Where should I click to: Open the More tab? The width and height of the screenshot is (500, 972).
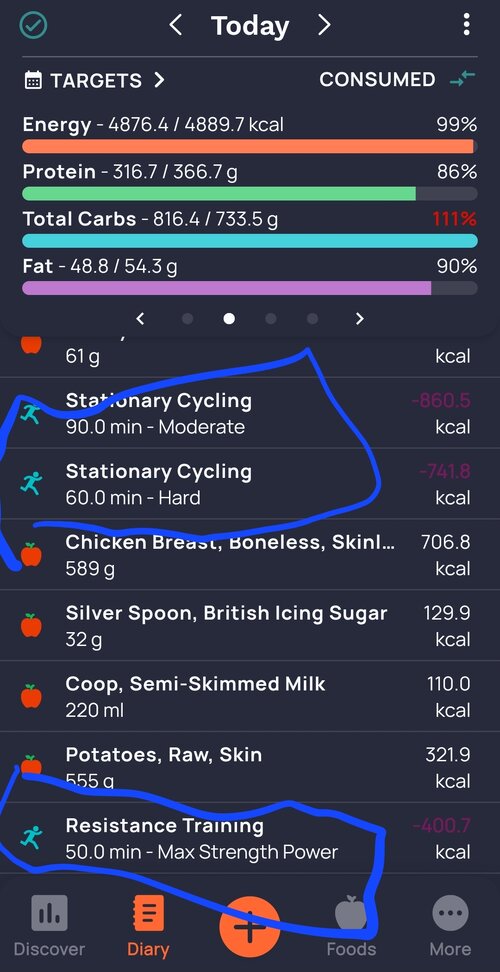point(450,926)
